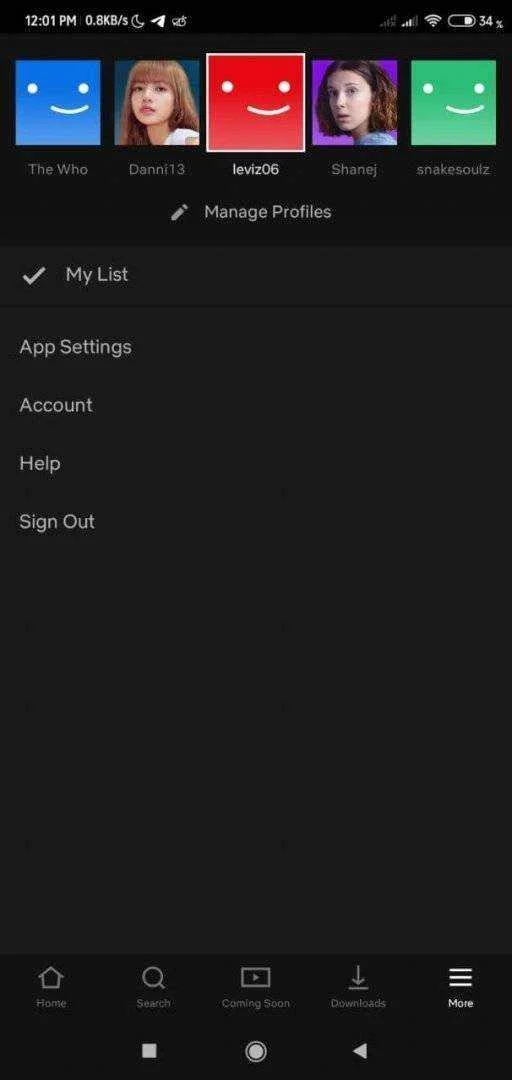
Task: Open the Help page
Action: (x=40, y=464)
